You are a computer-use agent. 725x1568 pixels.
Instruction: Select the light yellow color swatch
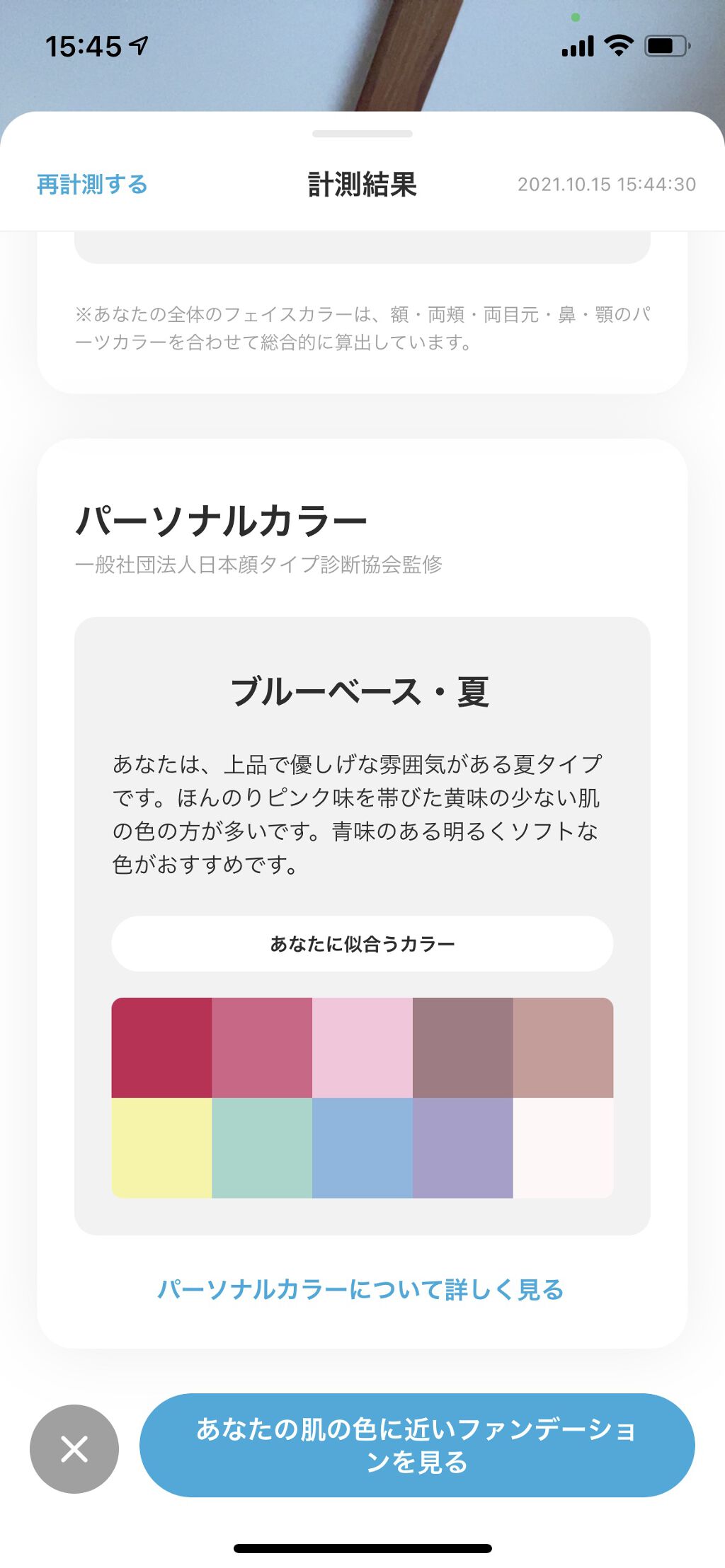(162, 1146)
